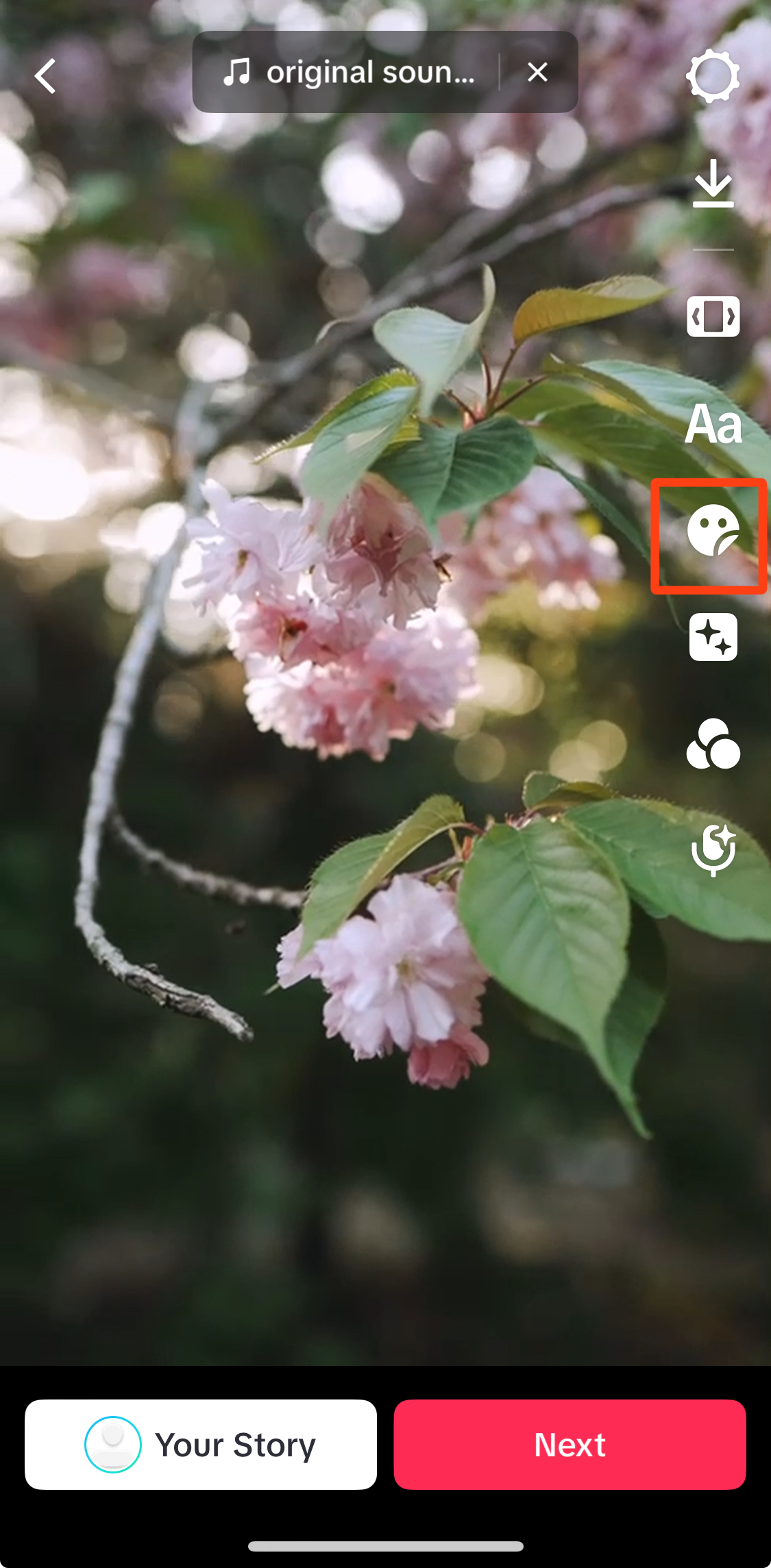This screenshot has height=1568, width=771.
Task: Open the voice effects microphone
Action: tap(713, 851)
